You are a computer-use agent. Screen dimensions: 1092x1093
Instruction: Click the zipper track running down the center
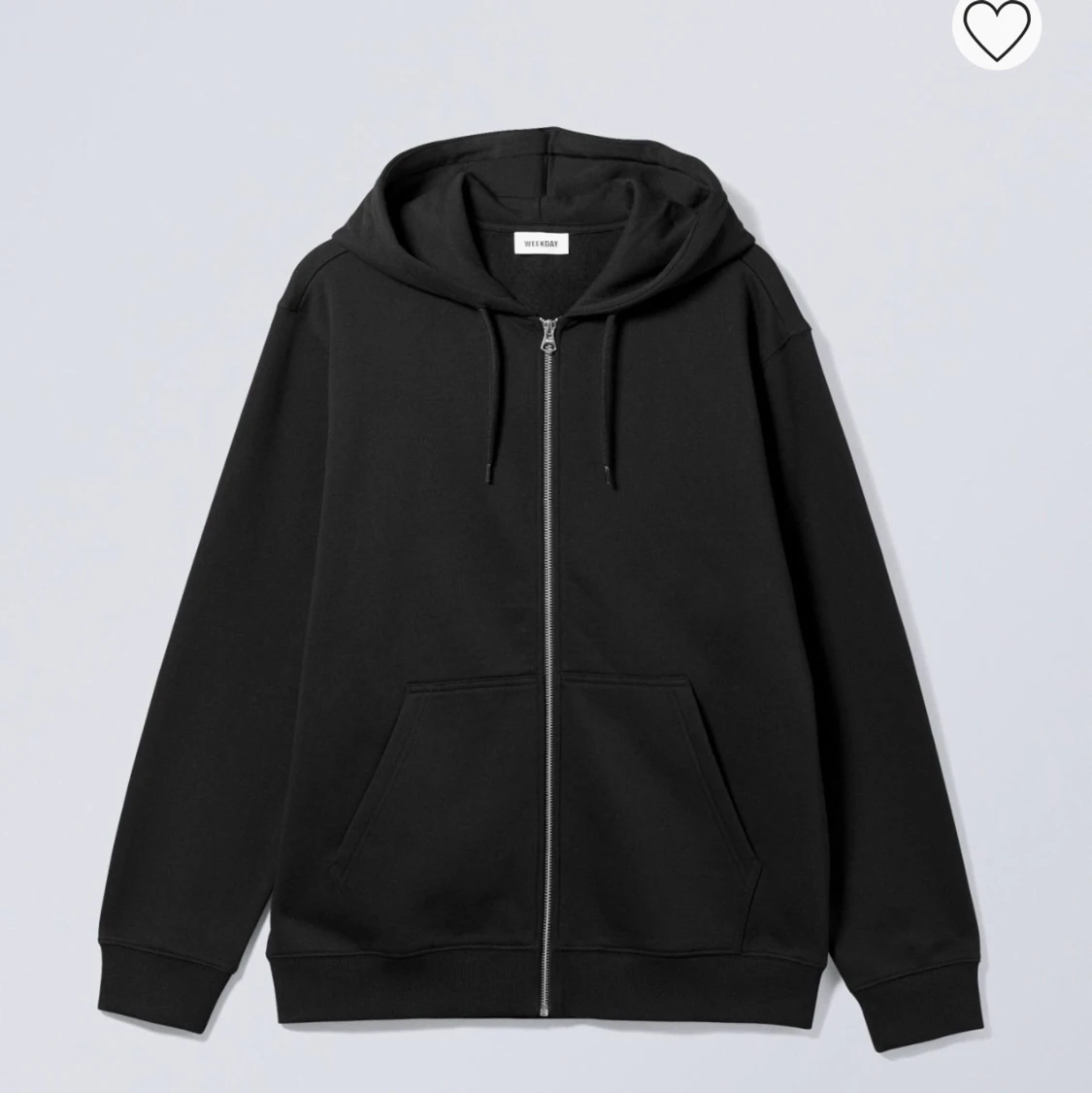point(550,631)
